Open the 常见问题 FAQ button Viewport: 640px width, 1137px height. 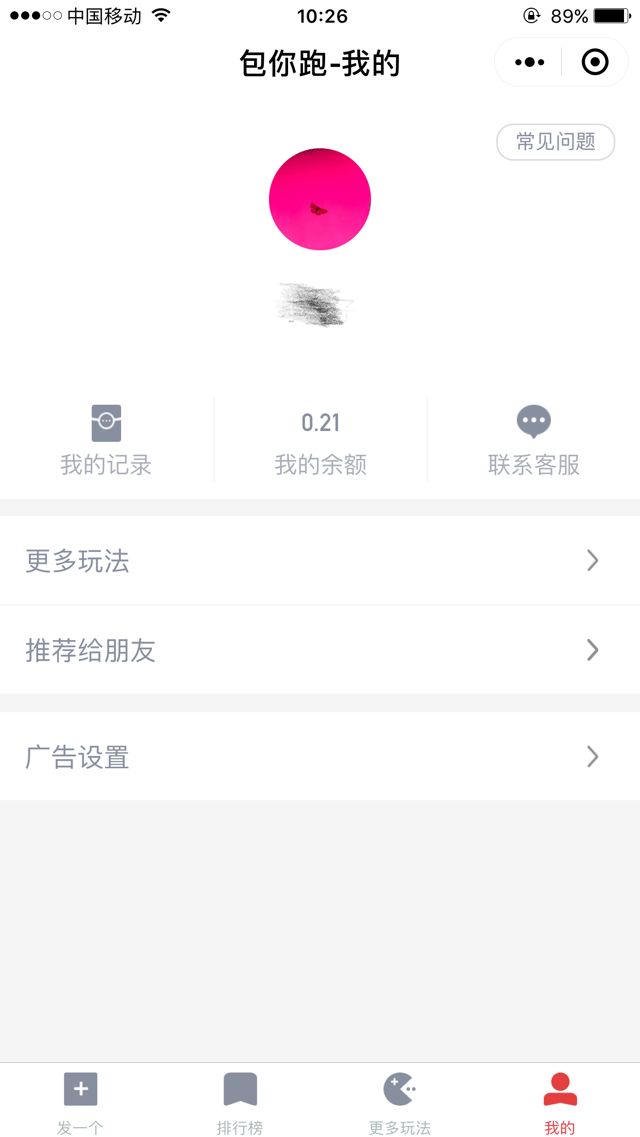(555, 142)
